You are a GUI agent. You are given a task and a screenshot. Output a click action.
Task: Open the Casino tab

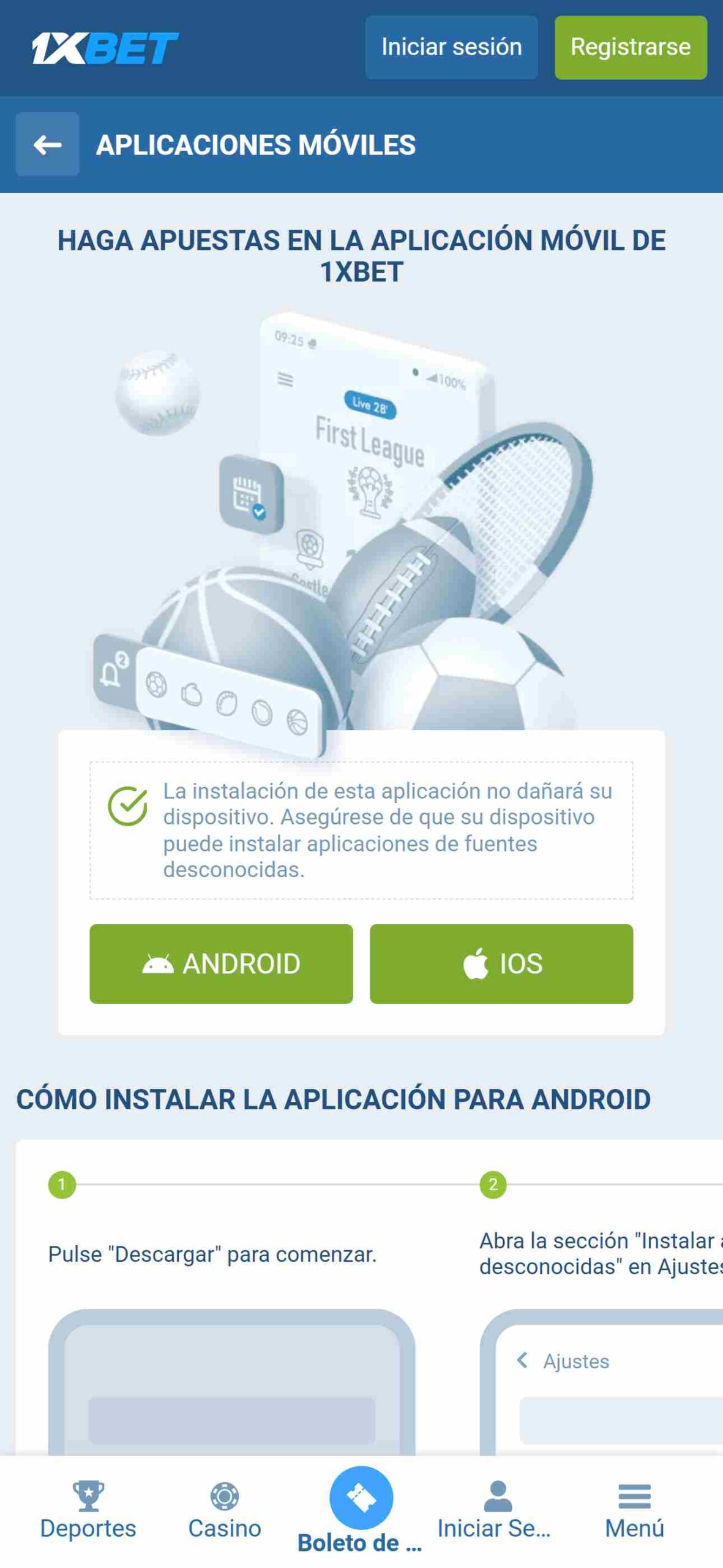(x=225, y=1510)
